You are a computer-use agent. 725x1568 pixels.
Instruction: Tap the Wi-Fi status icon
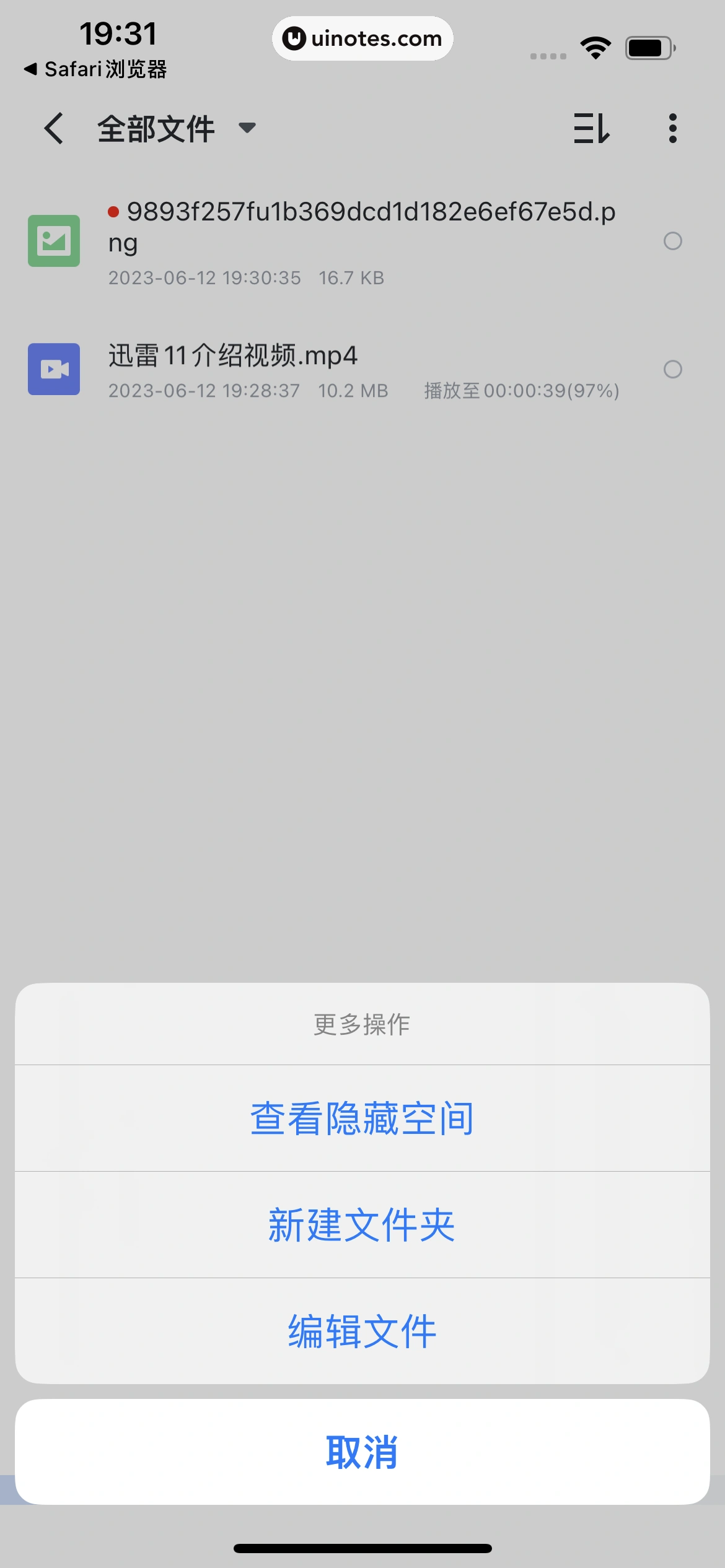(x=597, y=46)
